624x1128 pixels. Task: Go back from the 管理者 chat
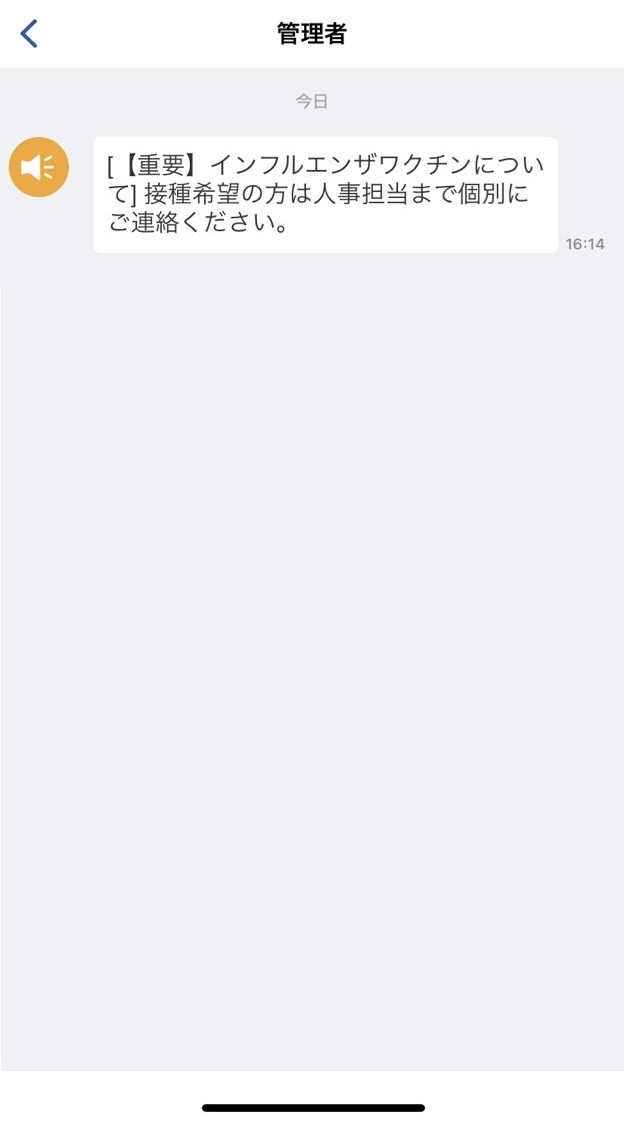click(x=29, y=34)
